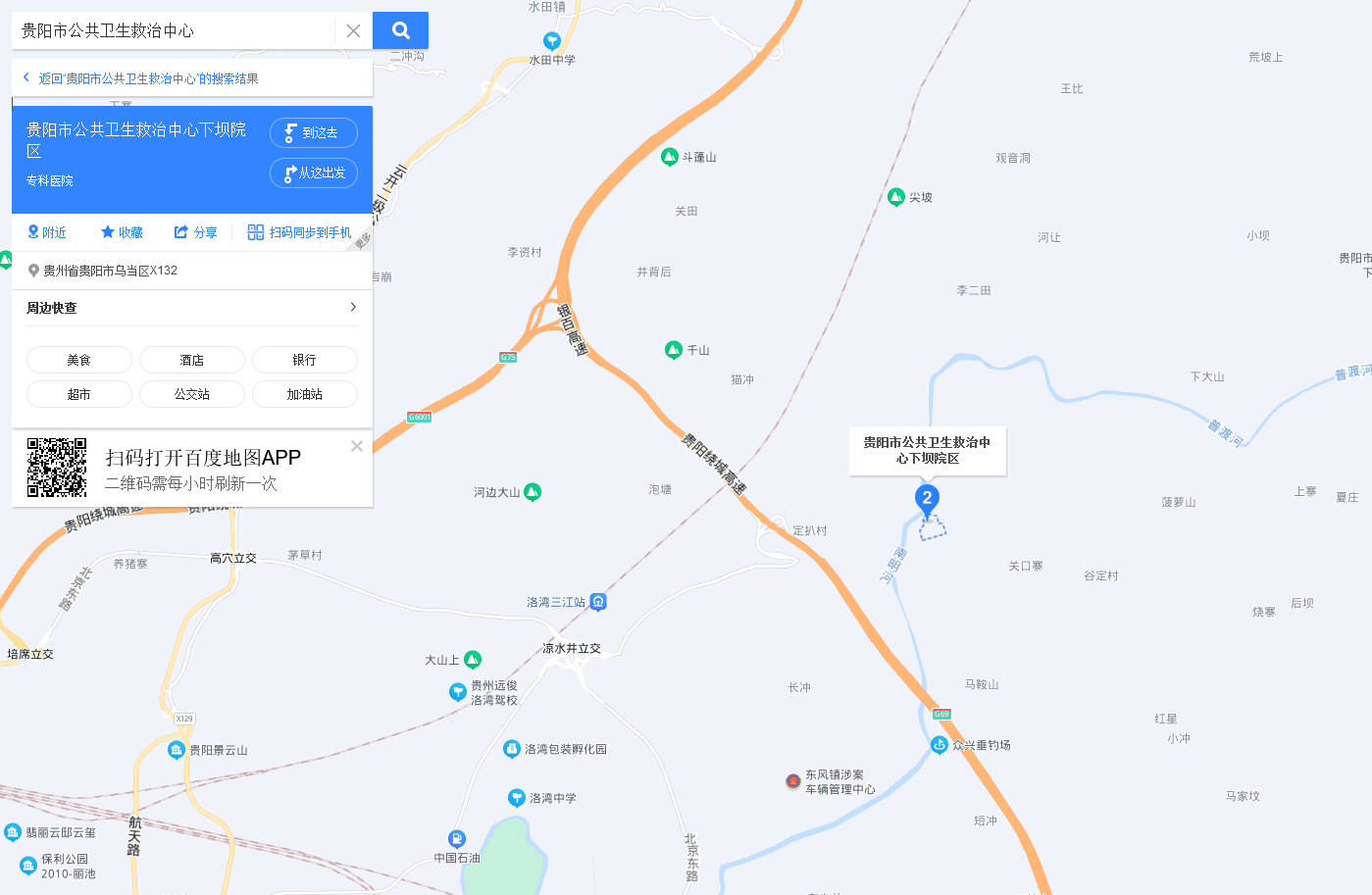The width and height of the screenshot is (1372, 895).
Task: Clear the search box text
Action: point(353,30)
